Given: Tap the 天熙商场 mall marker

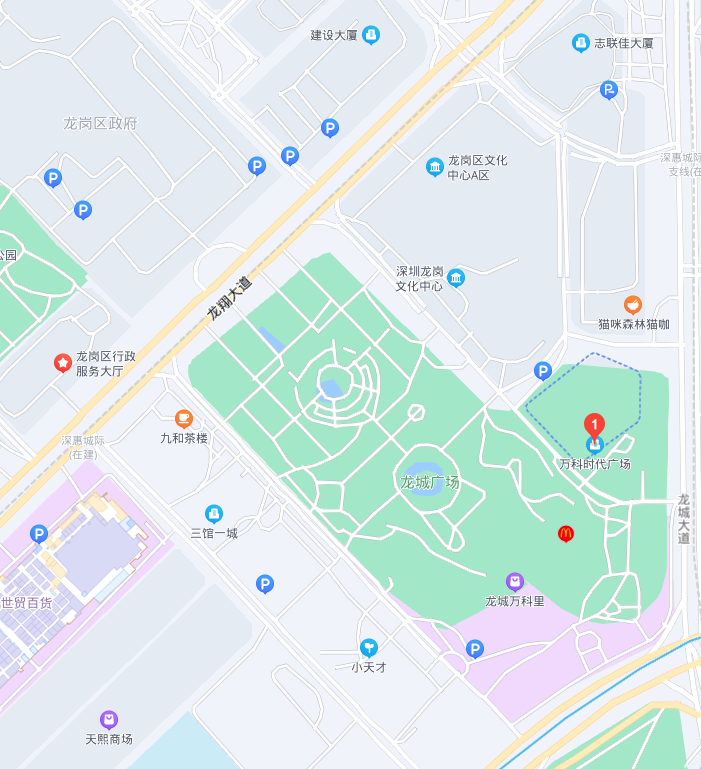Looking at the screenshot, I should 109,720.
